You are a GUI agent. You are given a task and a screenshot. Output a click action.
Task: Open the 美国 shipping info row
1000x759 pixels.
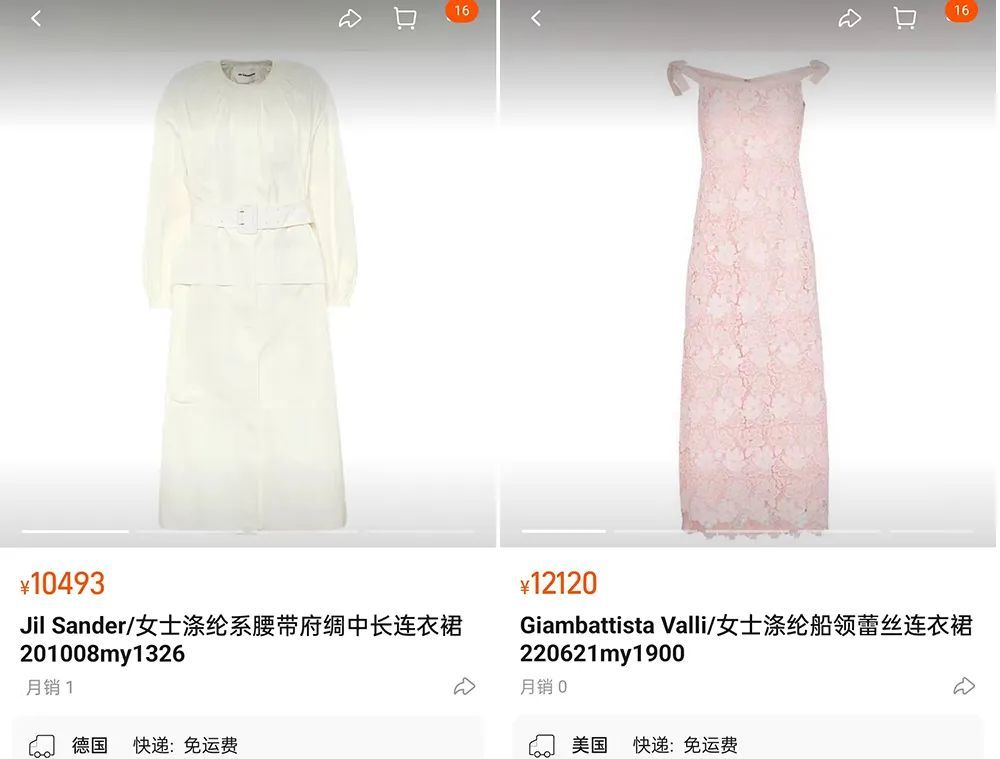coord(748,743)
